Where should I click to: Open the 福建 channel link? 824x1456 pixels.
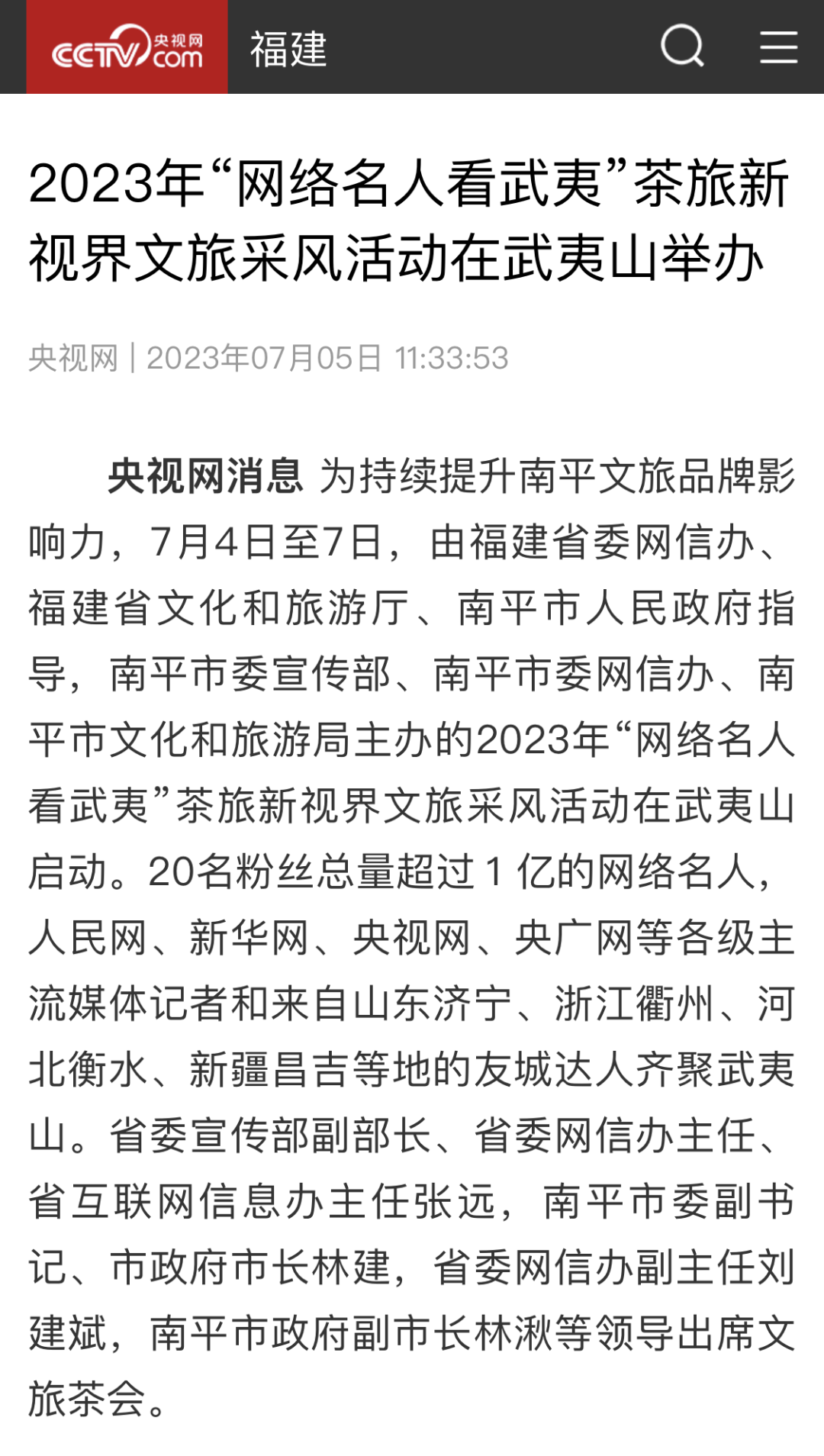[x=288, y=49]
